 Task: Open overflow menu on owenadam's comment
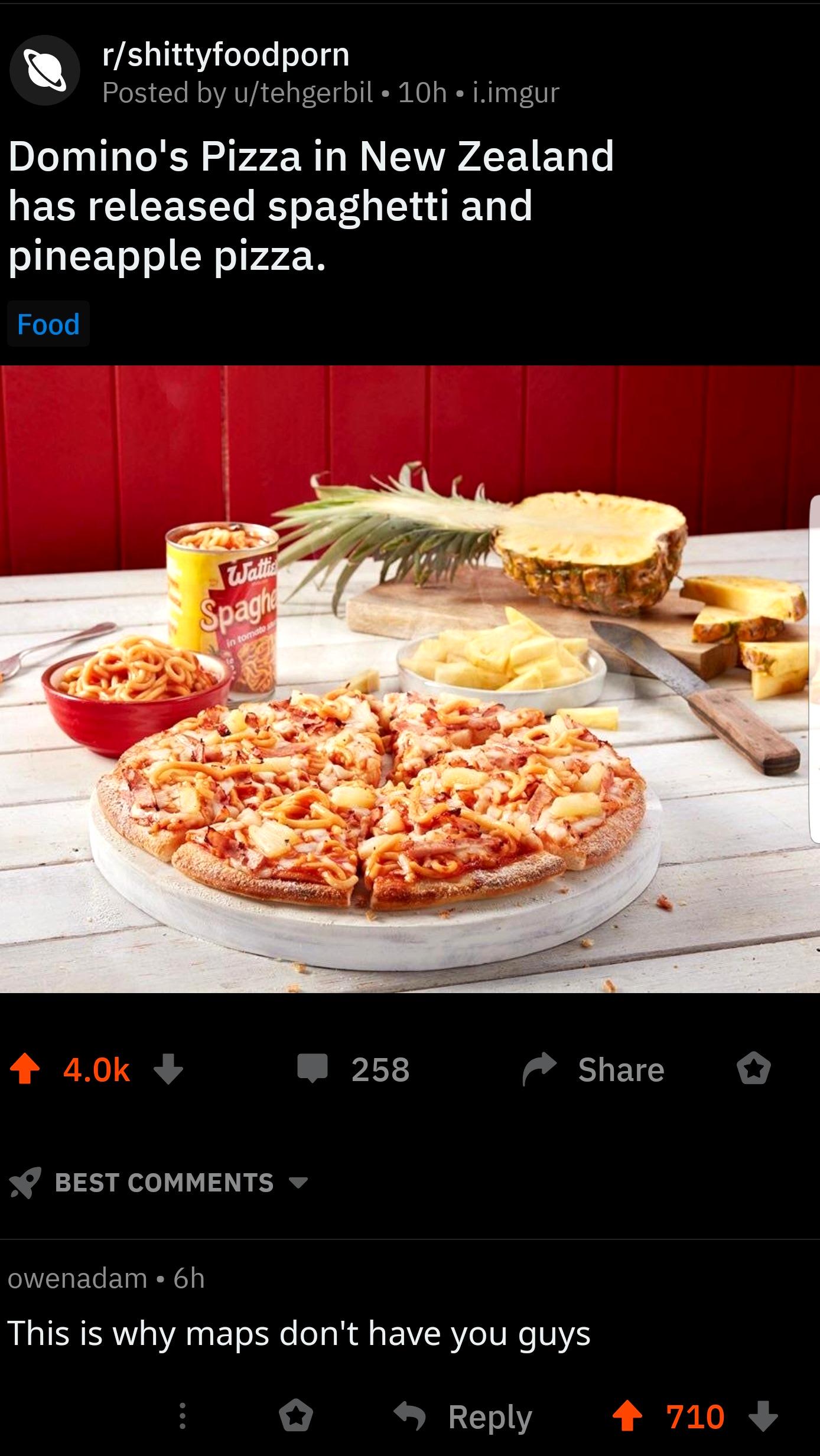(x=183, y=1416)
